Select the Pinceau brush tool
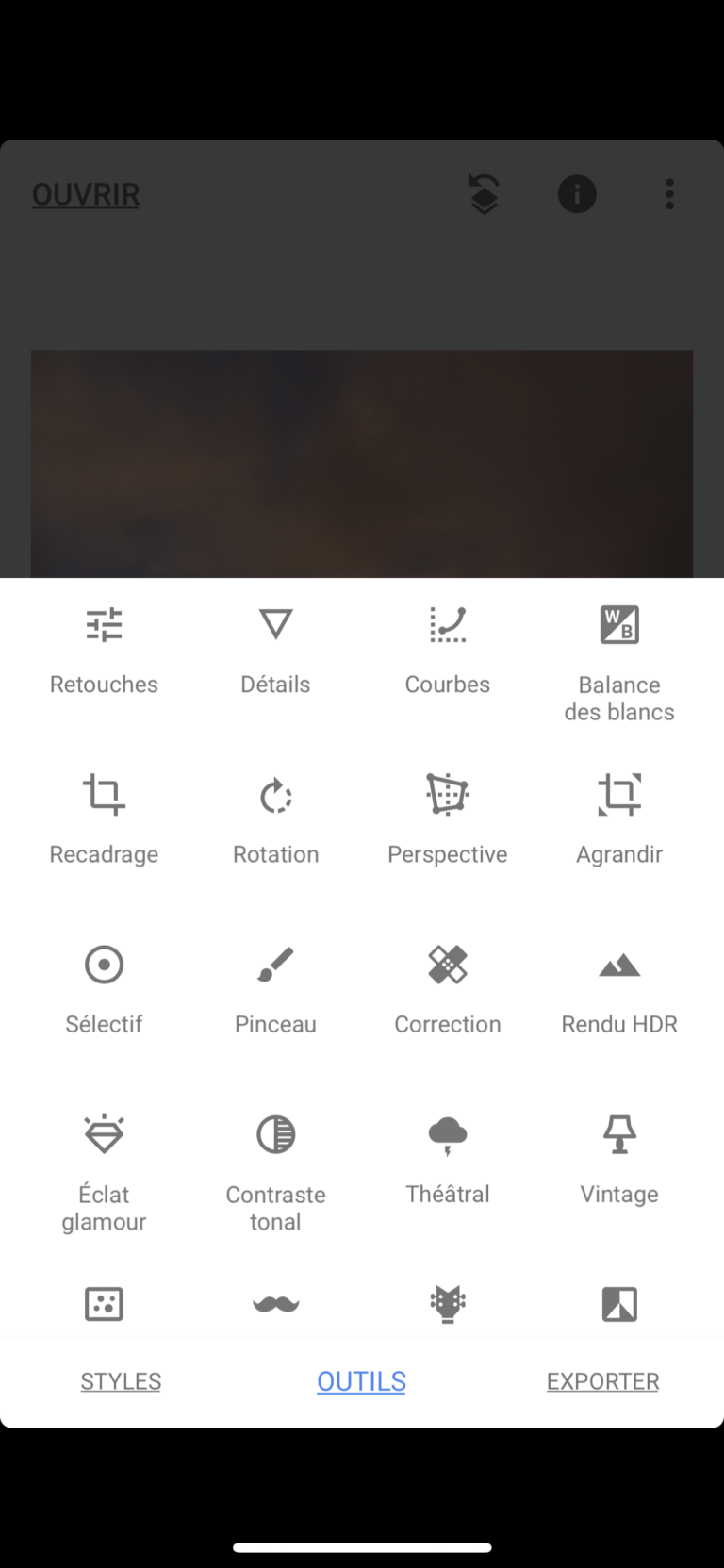The height and width of the screenshot is (1568, 724). point(275,988)
